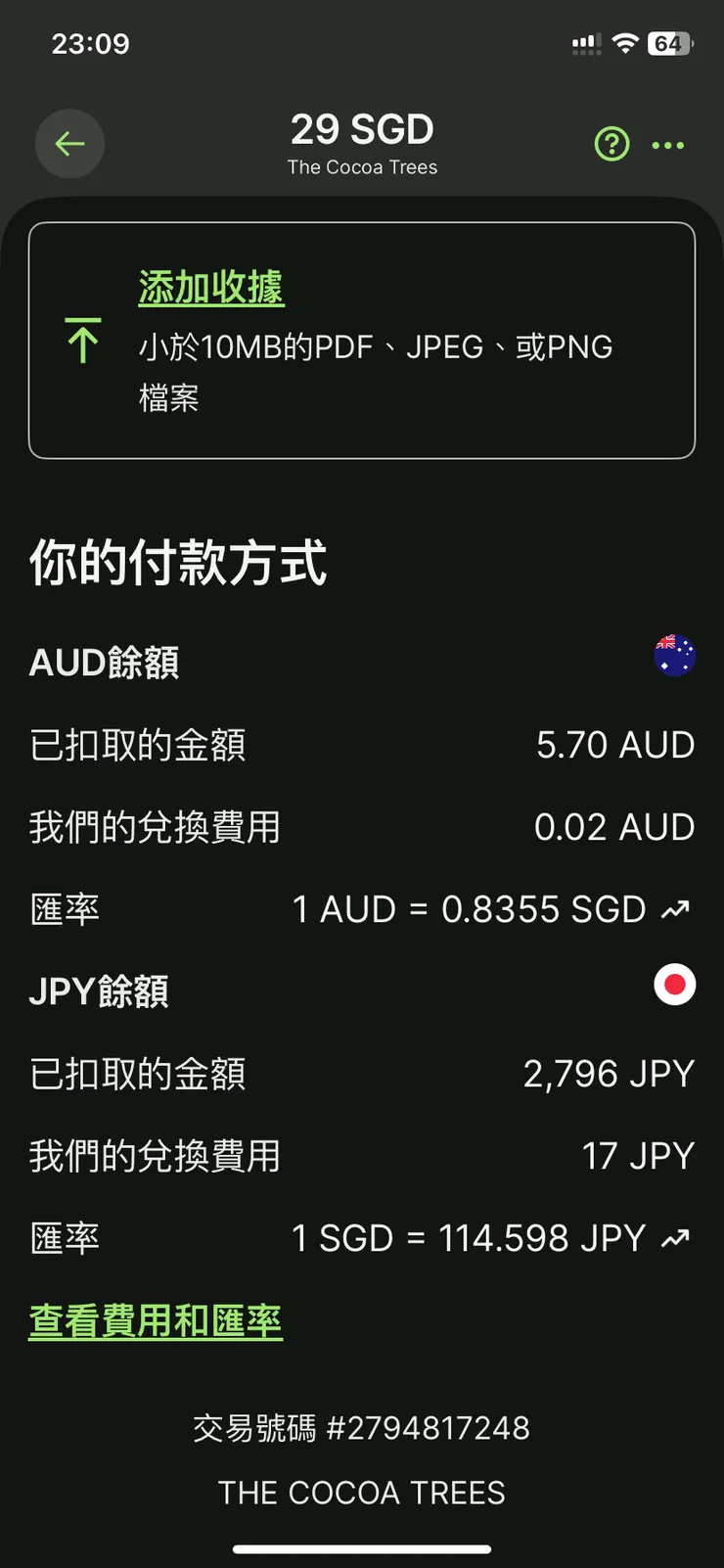
Task: Tap The Cocoa Trees subtitle
Action: 362,166
